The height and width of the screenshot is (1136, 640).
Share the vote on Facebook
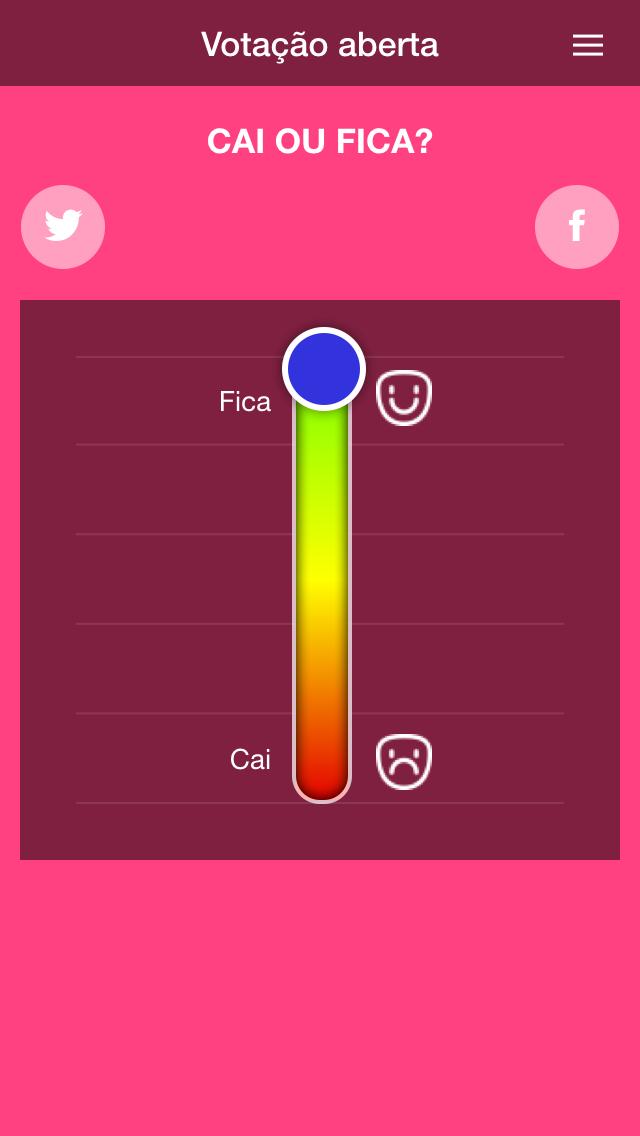coord(577,227)
